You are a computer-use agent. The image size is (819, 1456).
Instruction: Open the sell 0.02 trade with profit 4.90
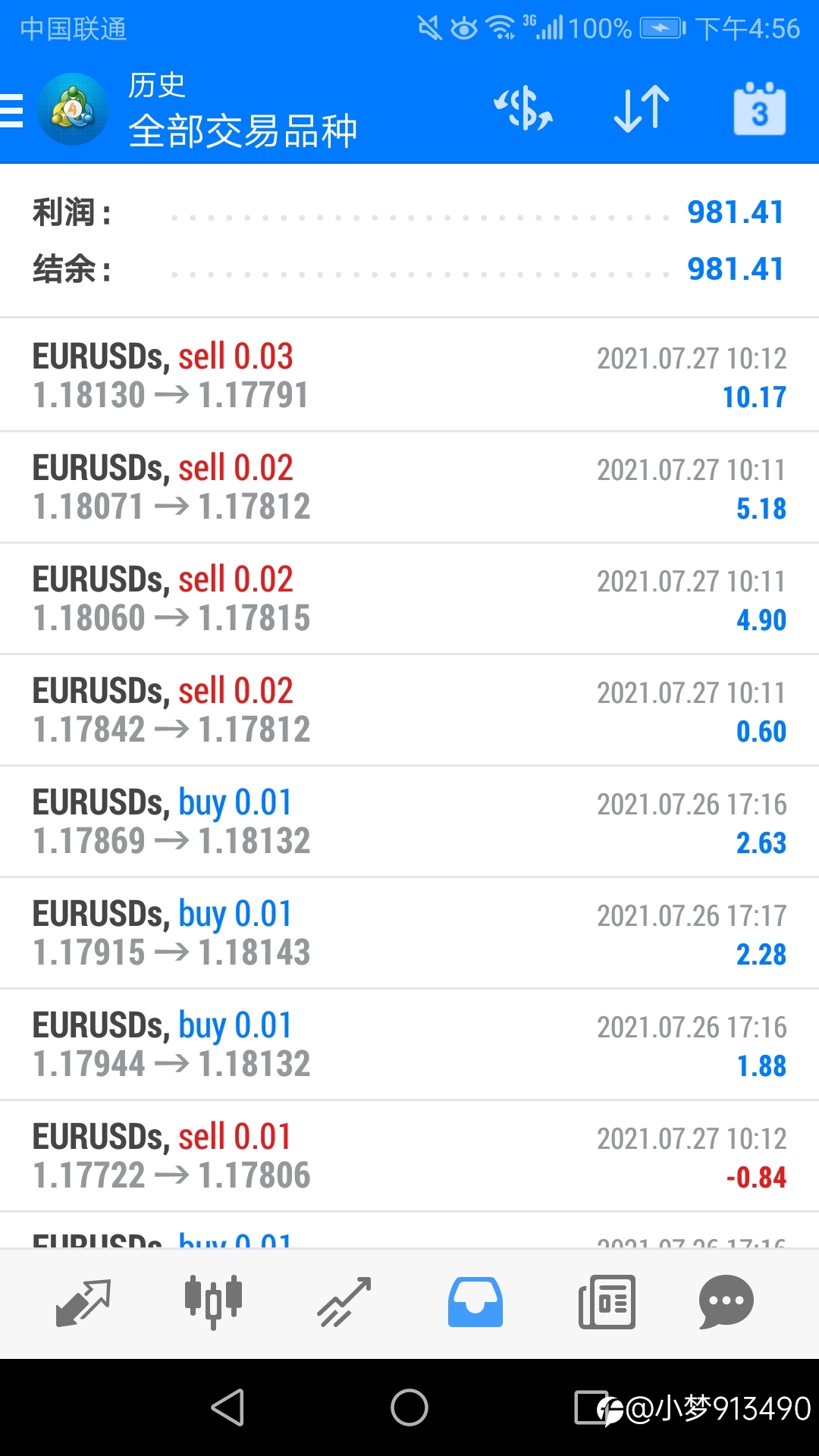pyautogui.click(x=409, y=598)
